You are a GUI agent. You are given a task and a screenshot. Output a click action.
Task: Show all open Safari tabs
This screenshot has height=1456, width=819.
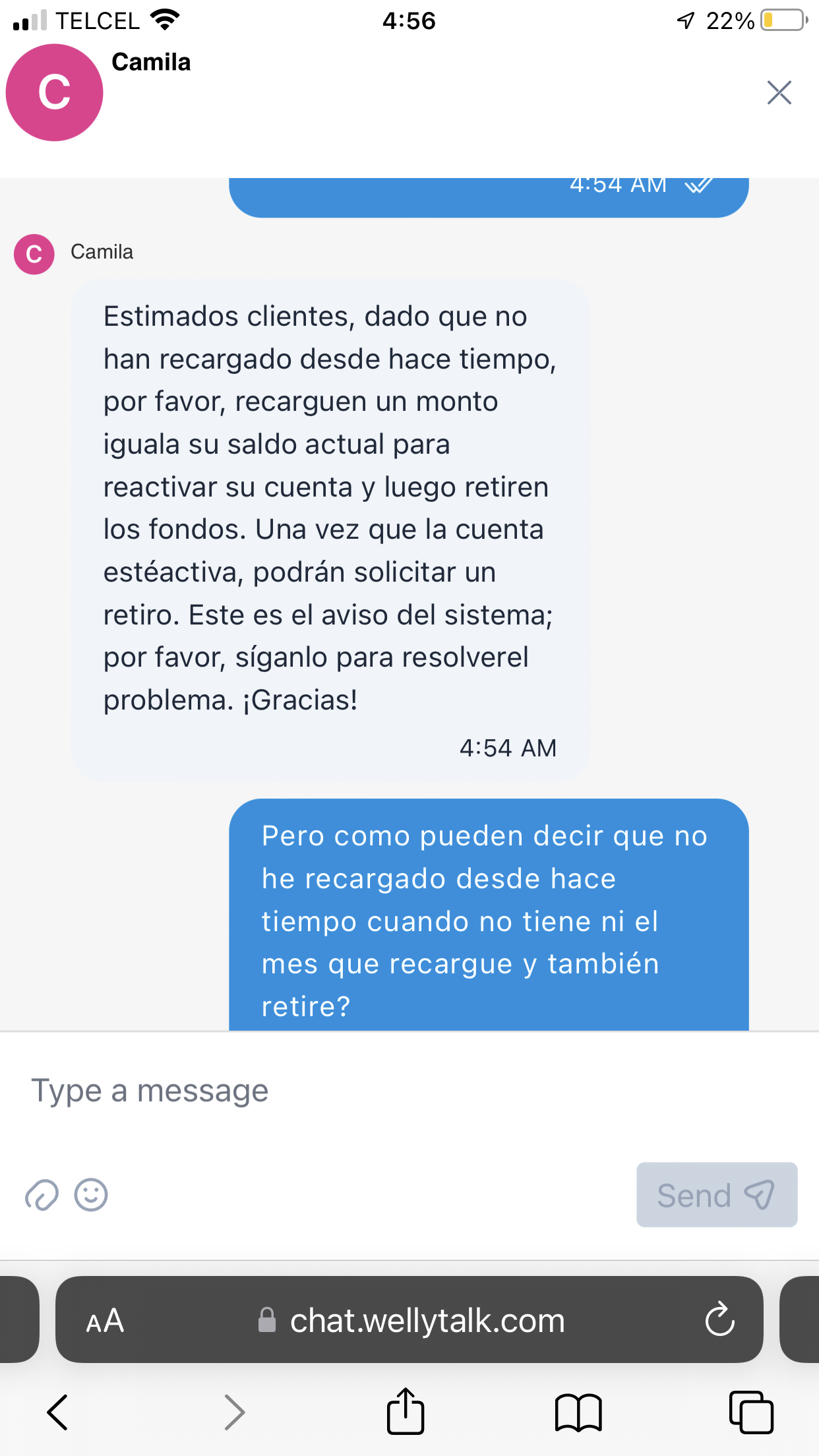point(751,1412)
